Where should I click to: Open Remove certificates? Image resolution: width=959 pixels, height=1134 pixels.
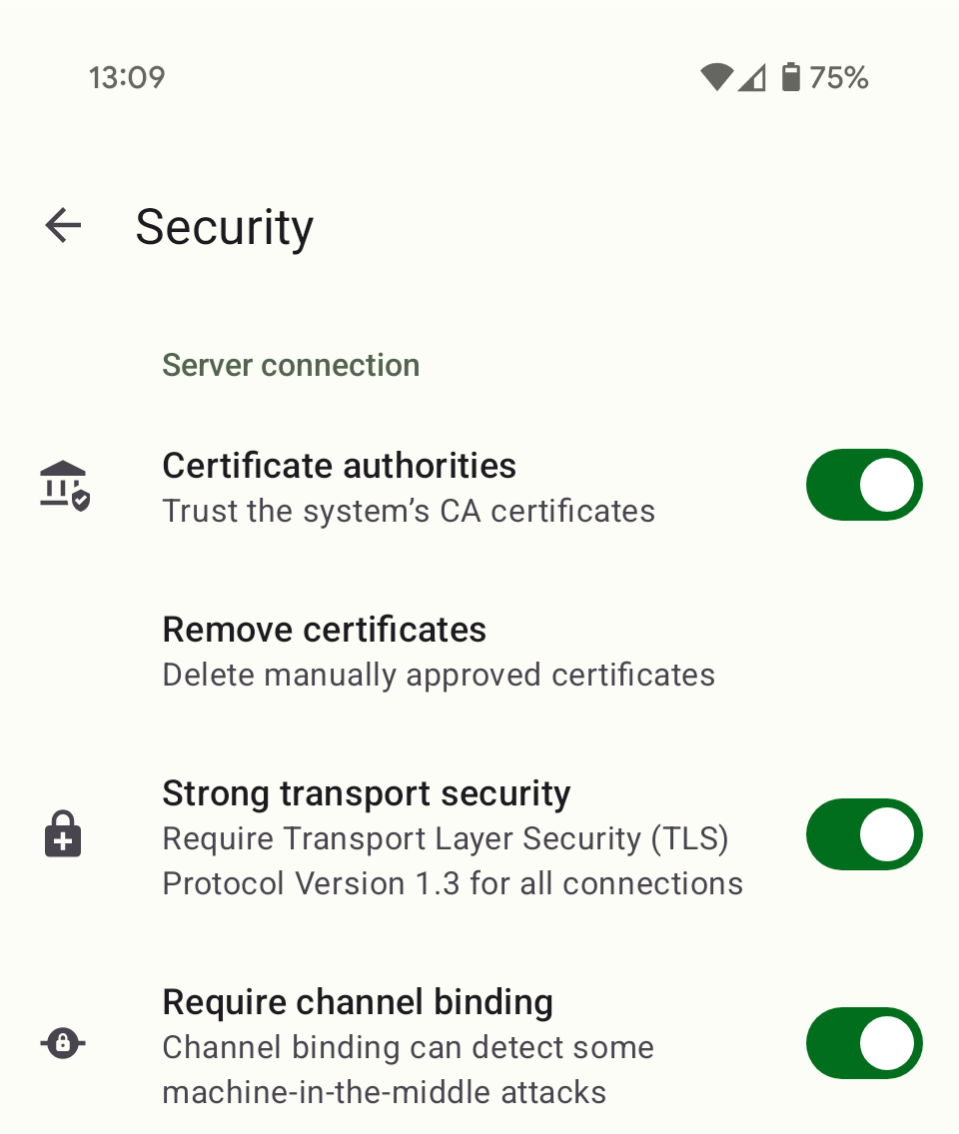438,651
